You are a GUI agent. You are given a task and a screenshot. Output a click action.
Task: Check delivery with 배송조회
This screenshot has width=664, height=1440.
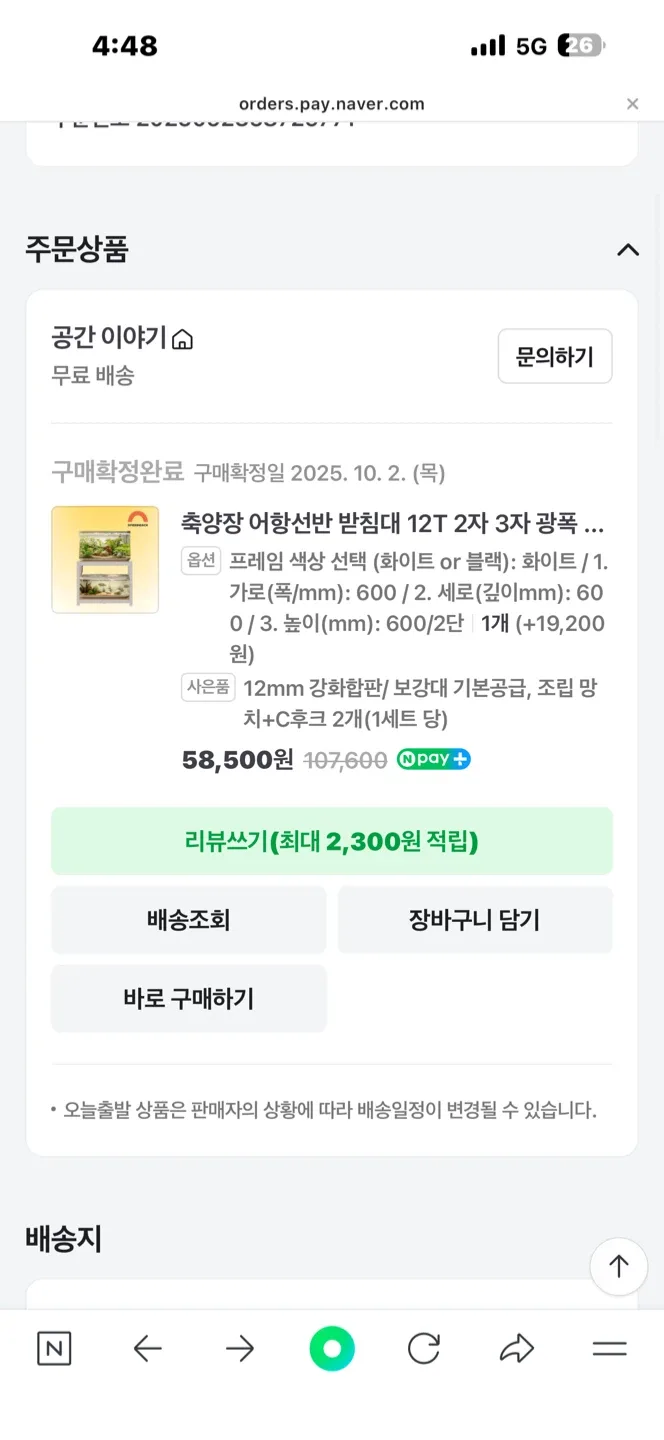point(188,920)
